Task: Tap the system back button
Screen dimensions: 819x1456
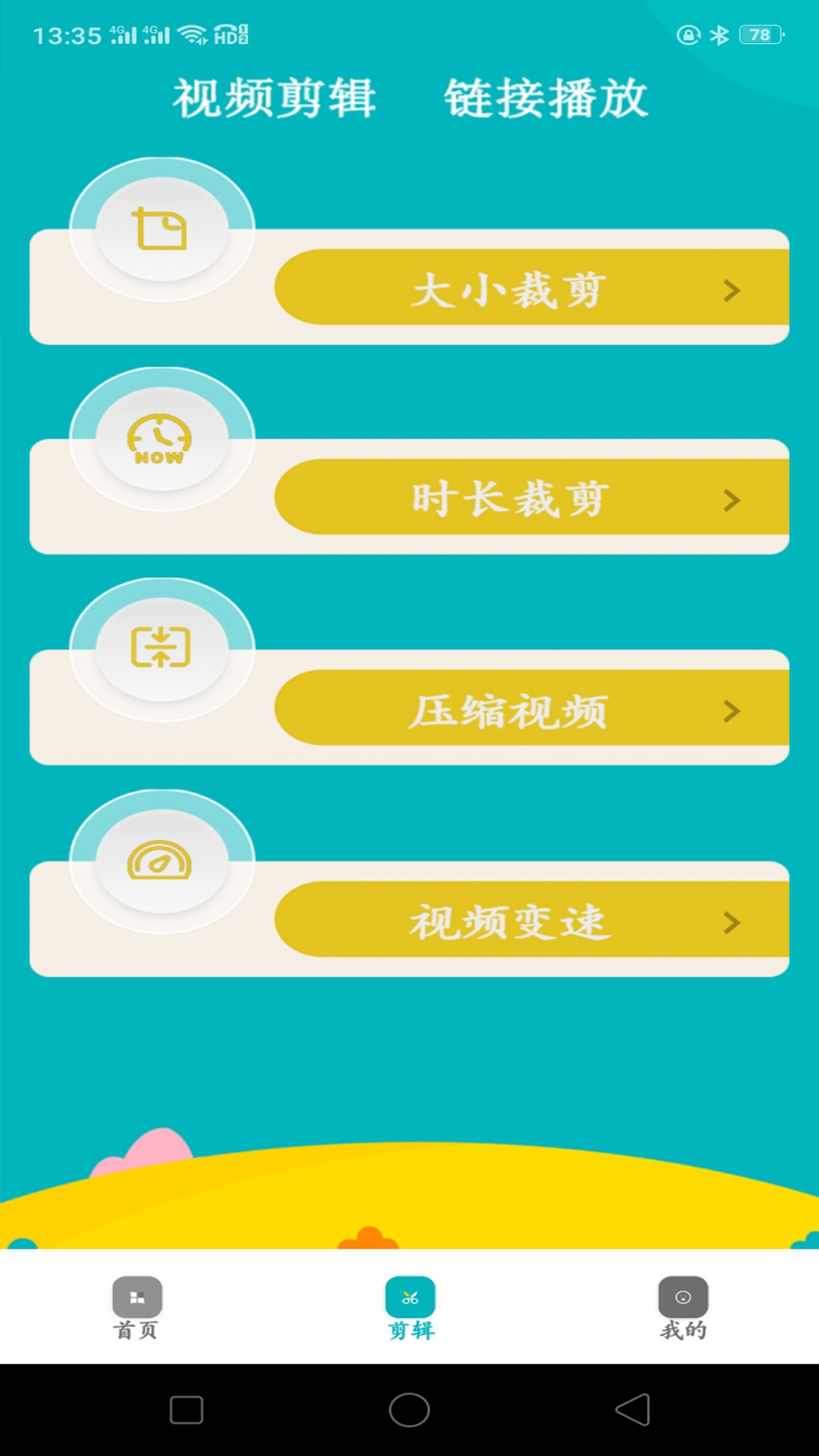Action: click(632, 1410)
